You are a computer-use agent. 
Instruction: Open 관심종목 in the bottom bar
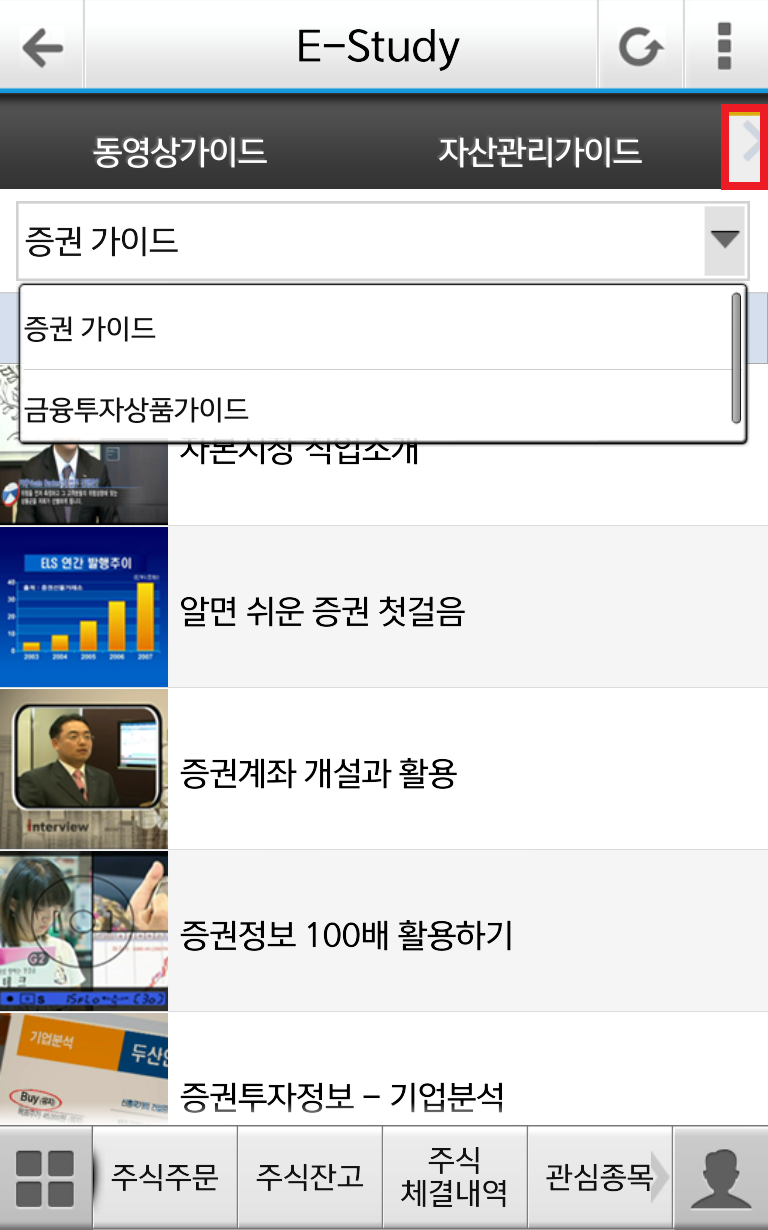[598, 1178]
